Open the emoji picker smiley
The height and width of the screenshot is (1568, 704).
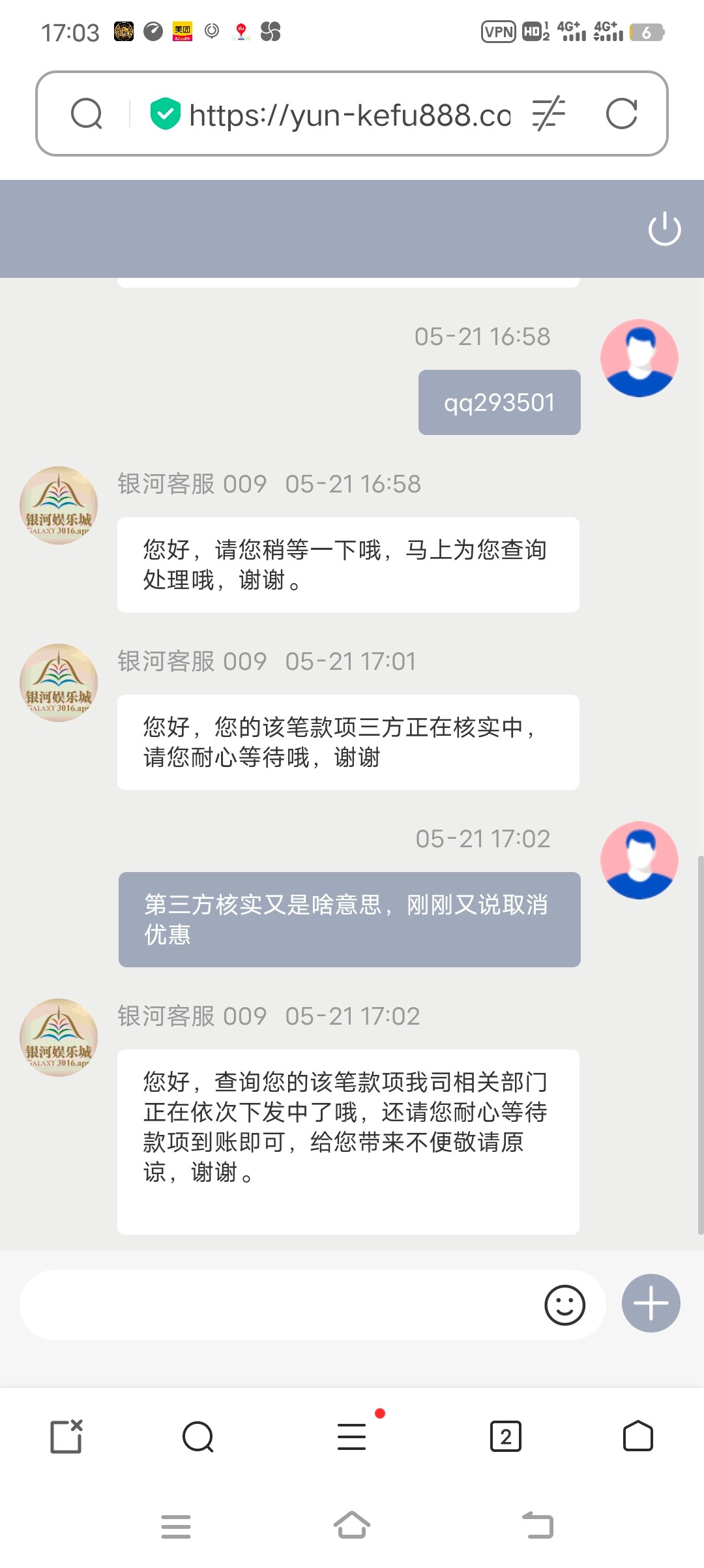565,1305
